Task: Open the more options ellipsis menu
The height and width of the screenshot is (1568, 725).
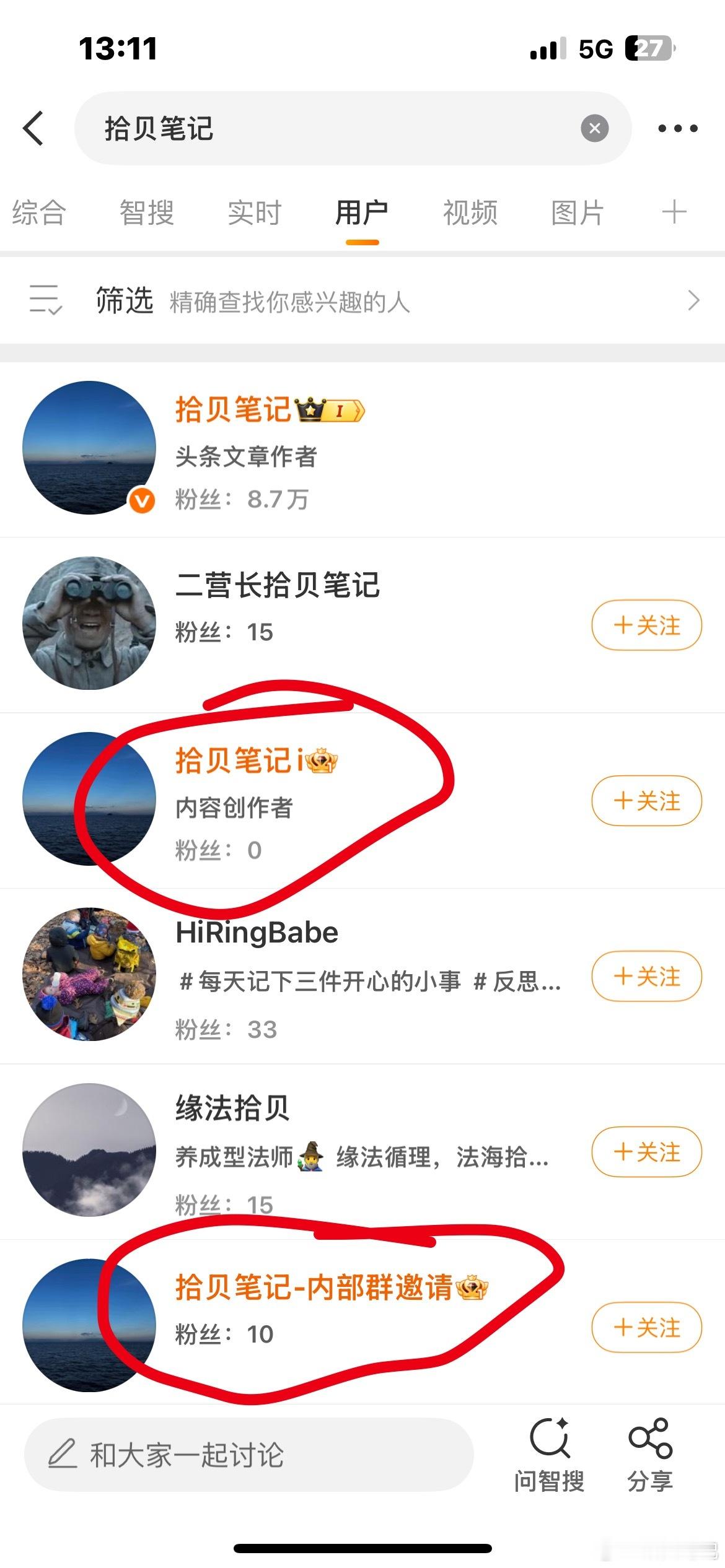Action: [677, 128]
